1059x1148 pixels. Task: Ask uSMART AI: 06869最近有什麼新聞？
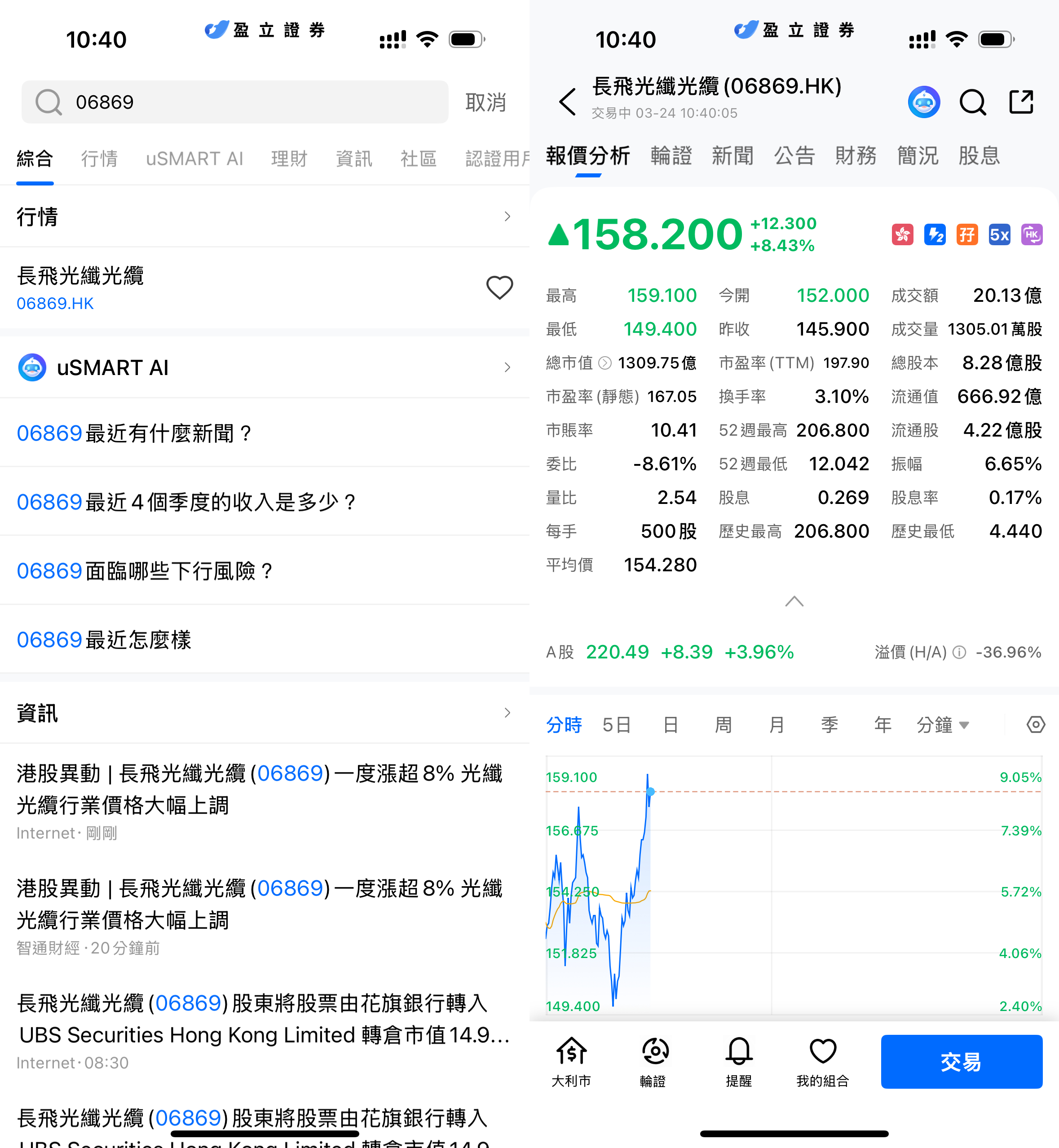tap(135, 433)
